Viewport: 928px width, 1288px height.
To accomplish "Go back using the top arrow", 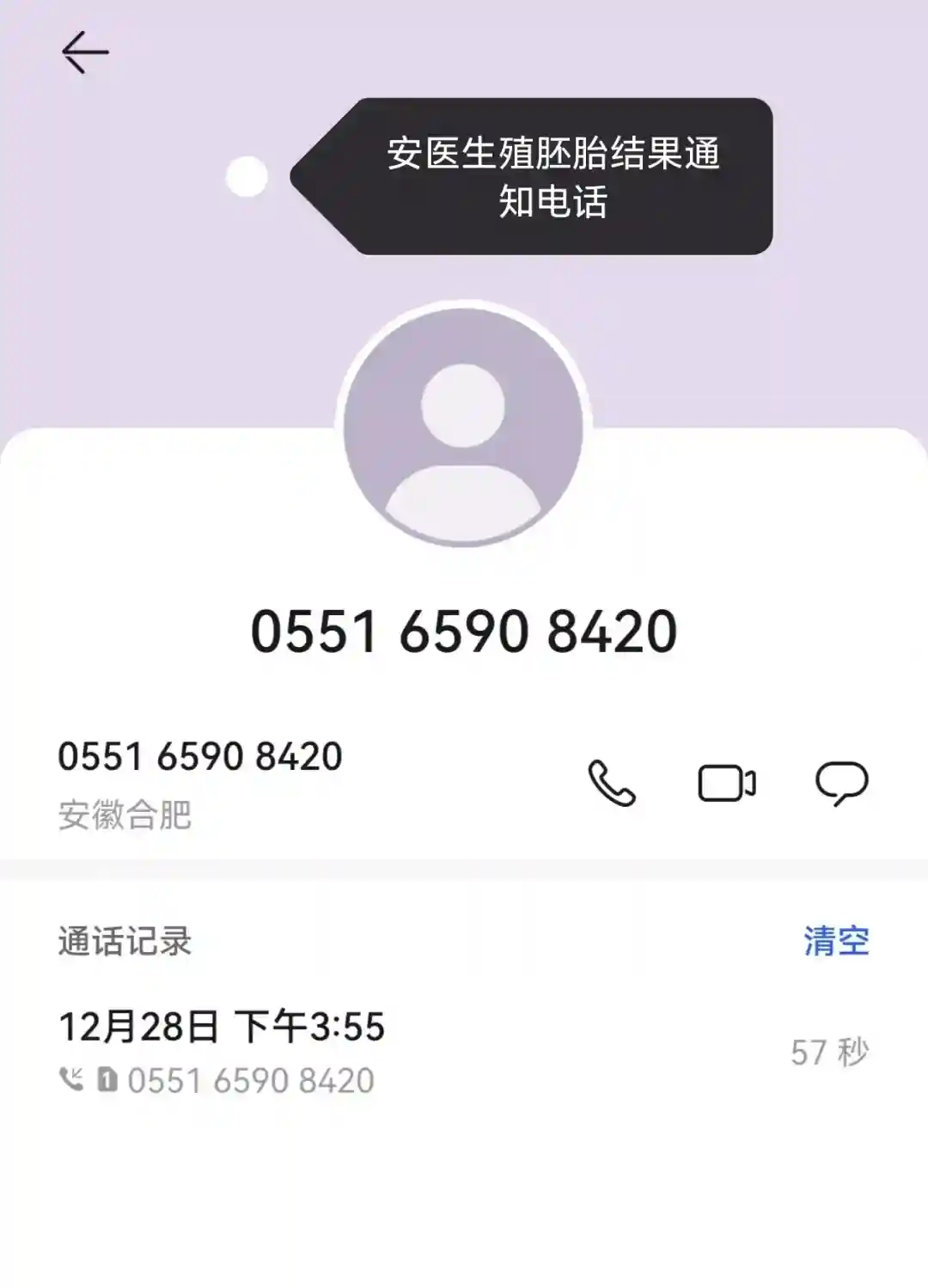I will coord(85,52).
